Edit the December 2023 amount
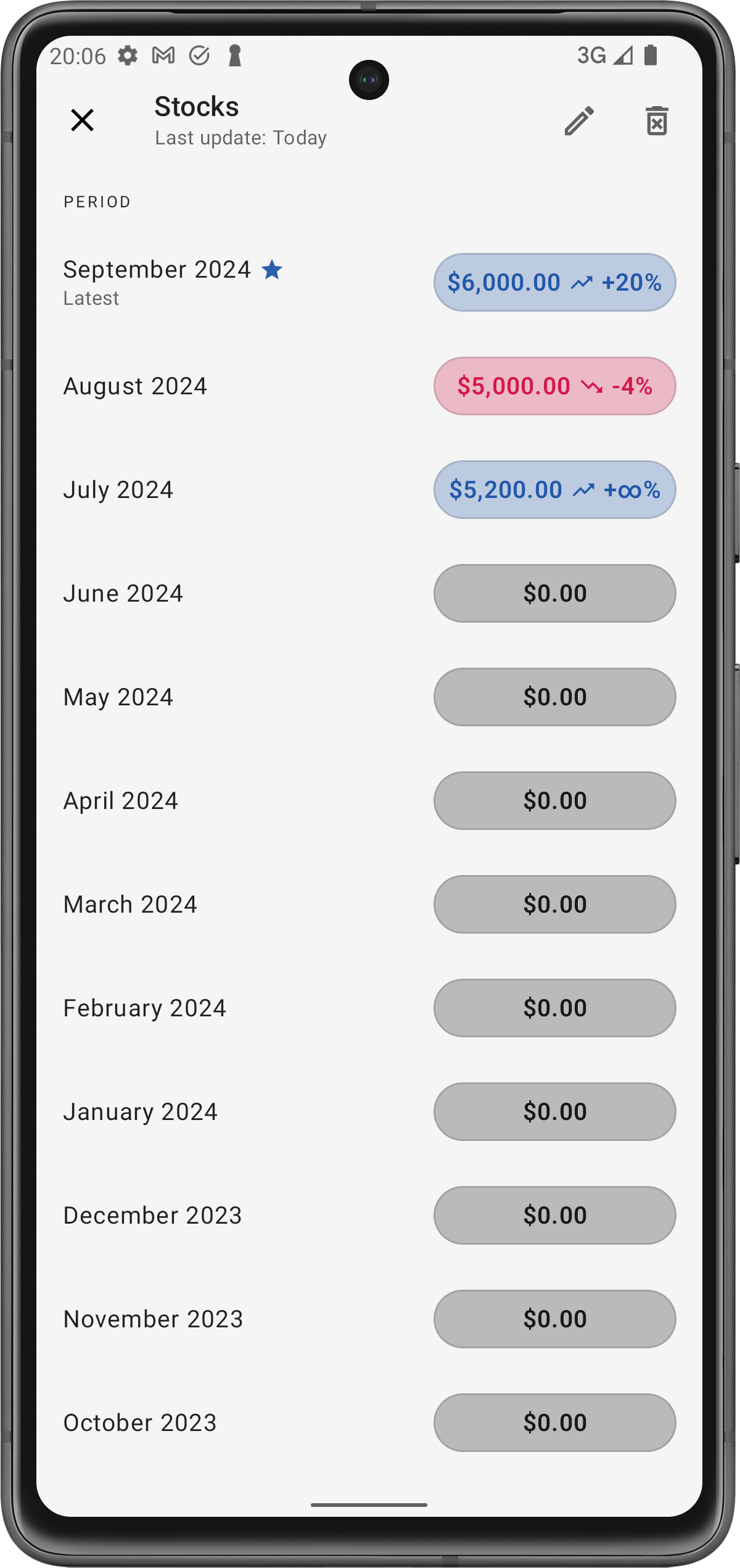 coord(554,1216)
